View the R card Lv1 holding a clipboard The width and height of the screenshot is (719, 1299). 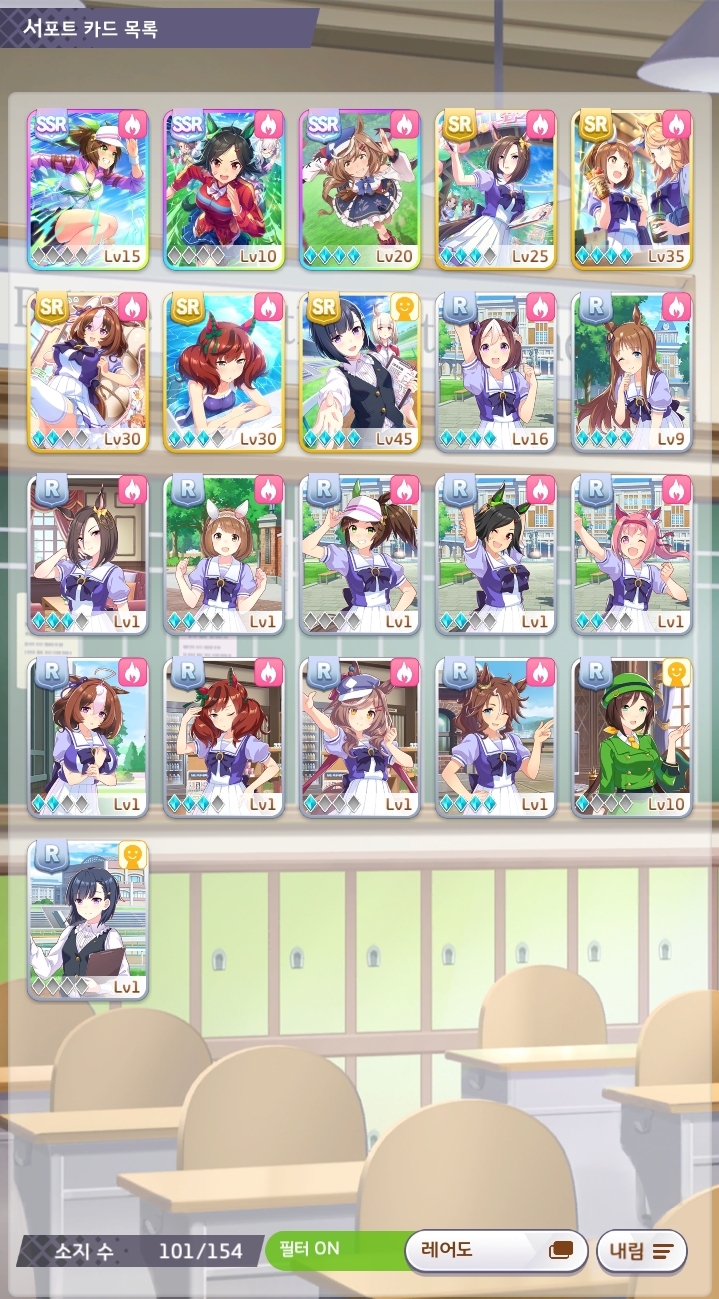tap(88, 920)
